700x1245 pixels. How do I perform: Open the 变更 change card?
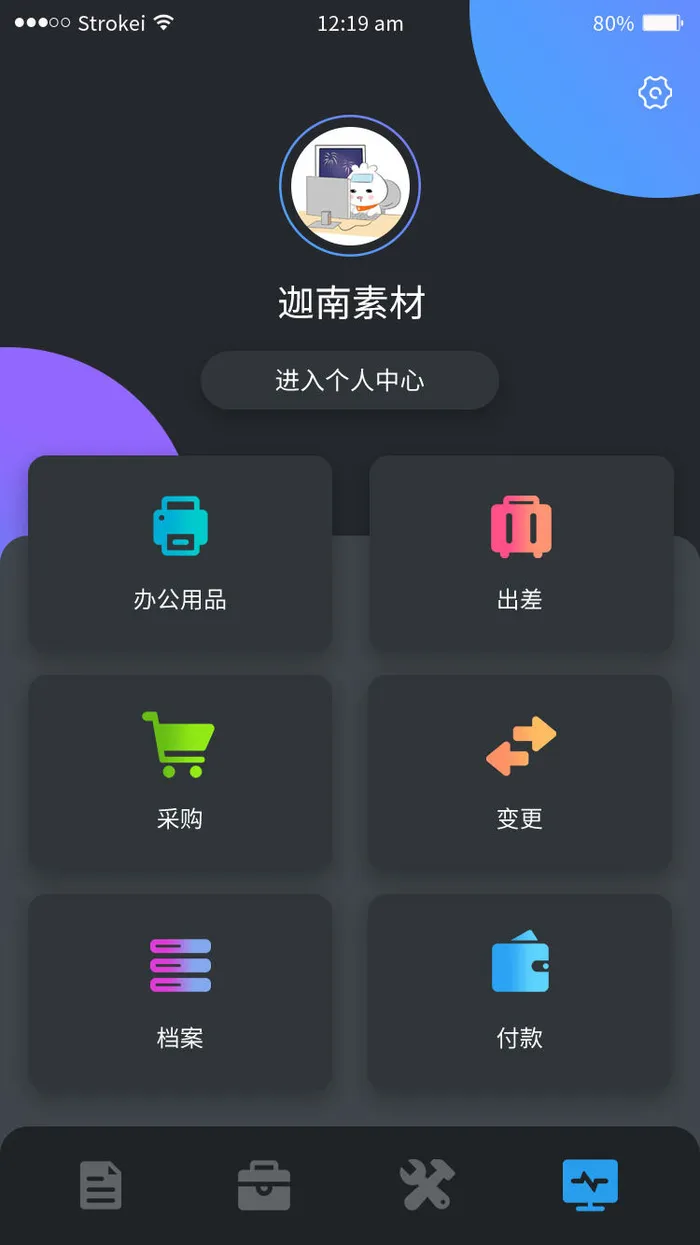[x=521, y=772]
